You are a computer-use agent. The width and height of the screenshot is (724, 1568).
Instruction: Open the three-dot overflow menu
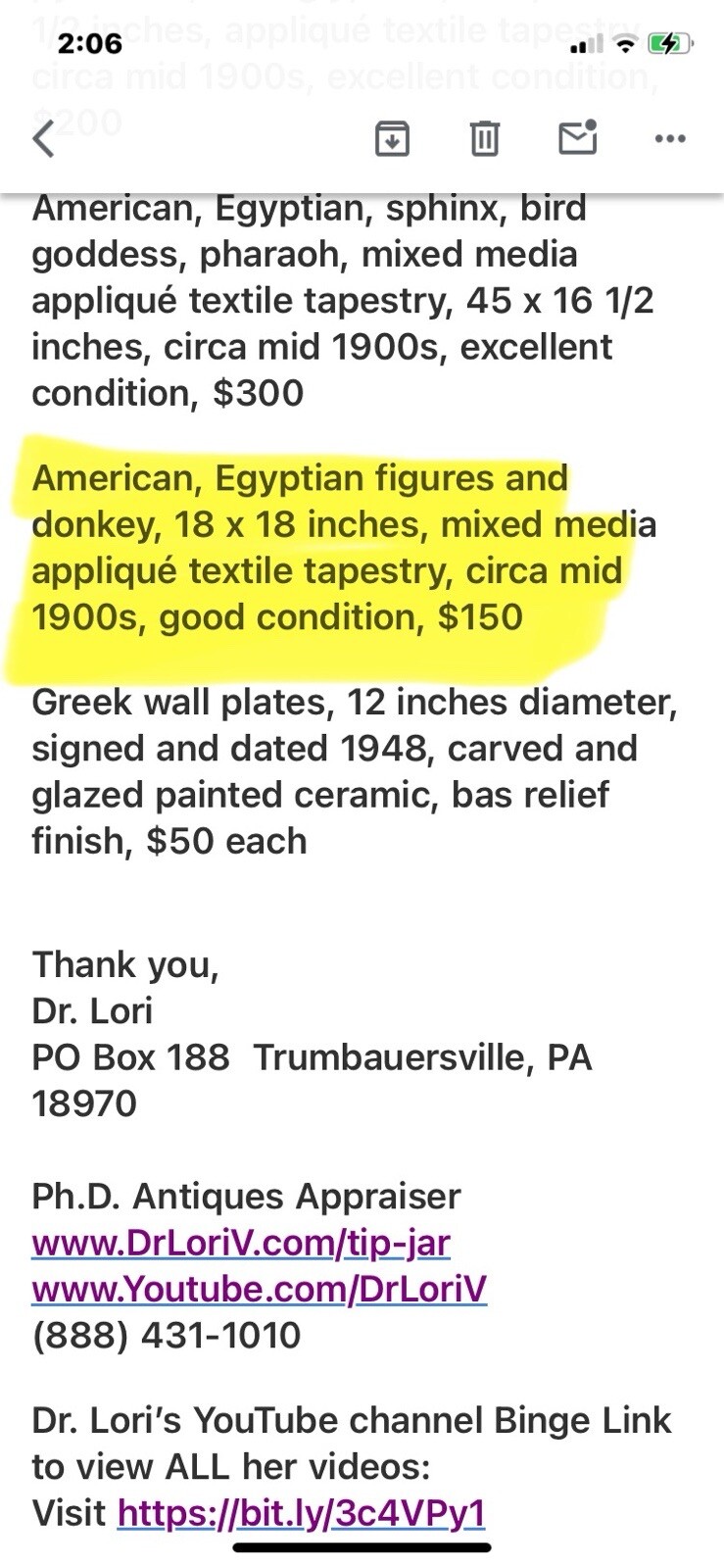click(x=670, y=139)
